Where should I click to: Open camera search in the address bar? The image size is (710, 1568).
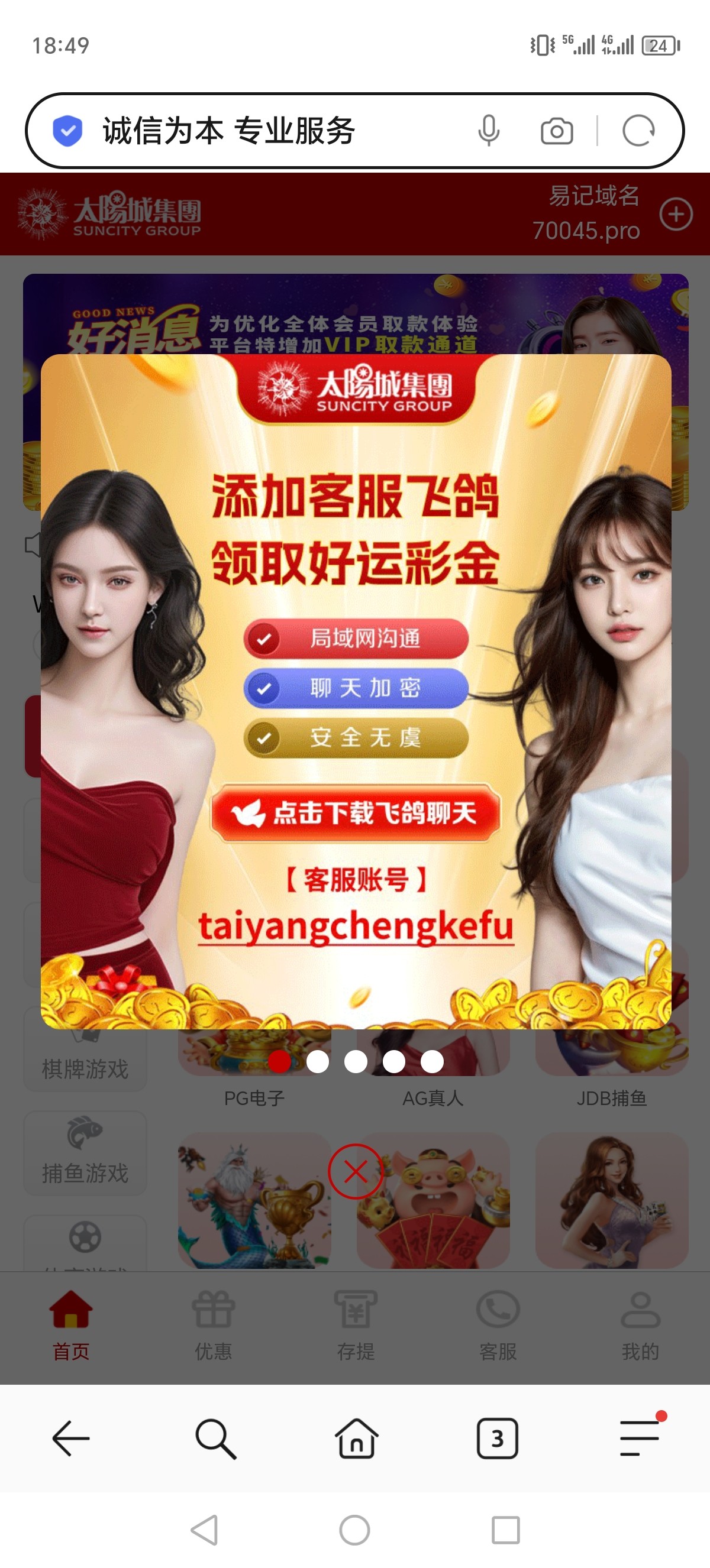pyautogui.click(x=557, y=131)
